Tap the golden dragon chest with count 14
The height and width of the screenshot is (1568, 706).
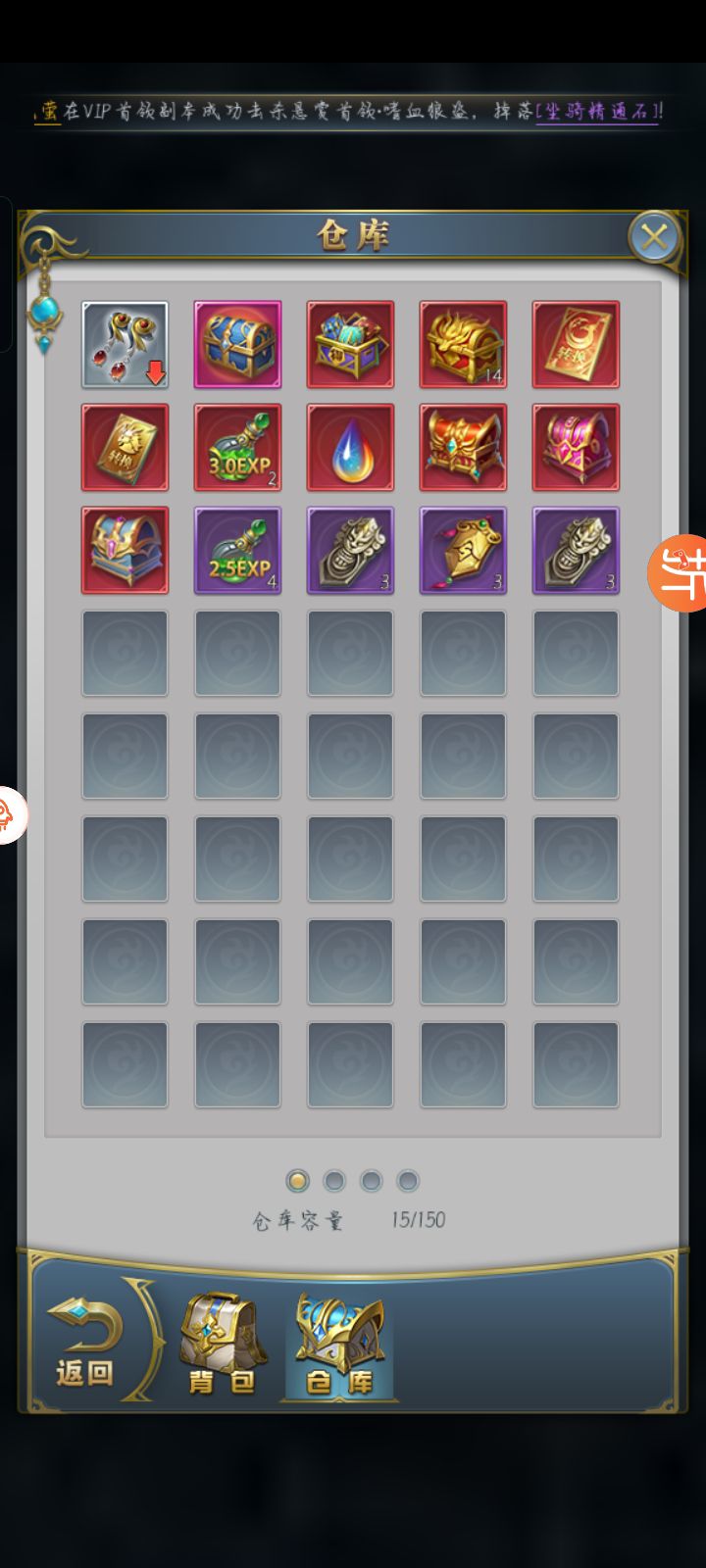[x=463, y=345]
